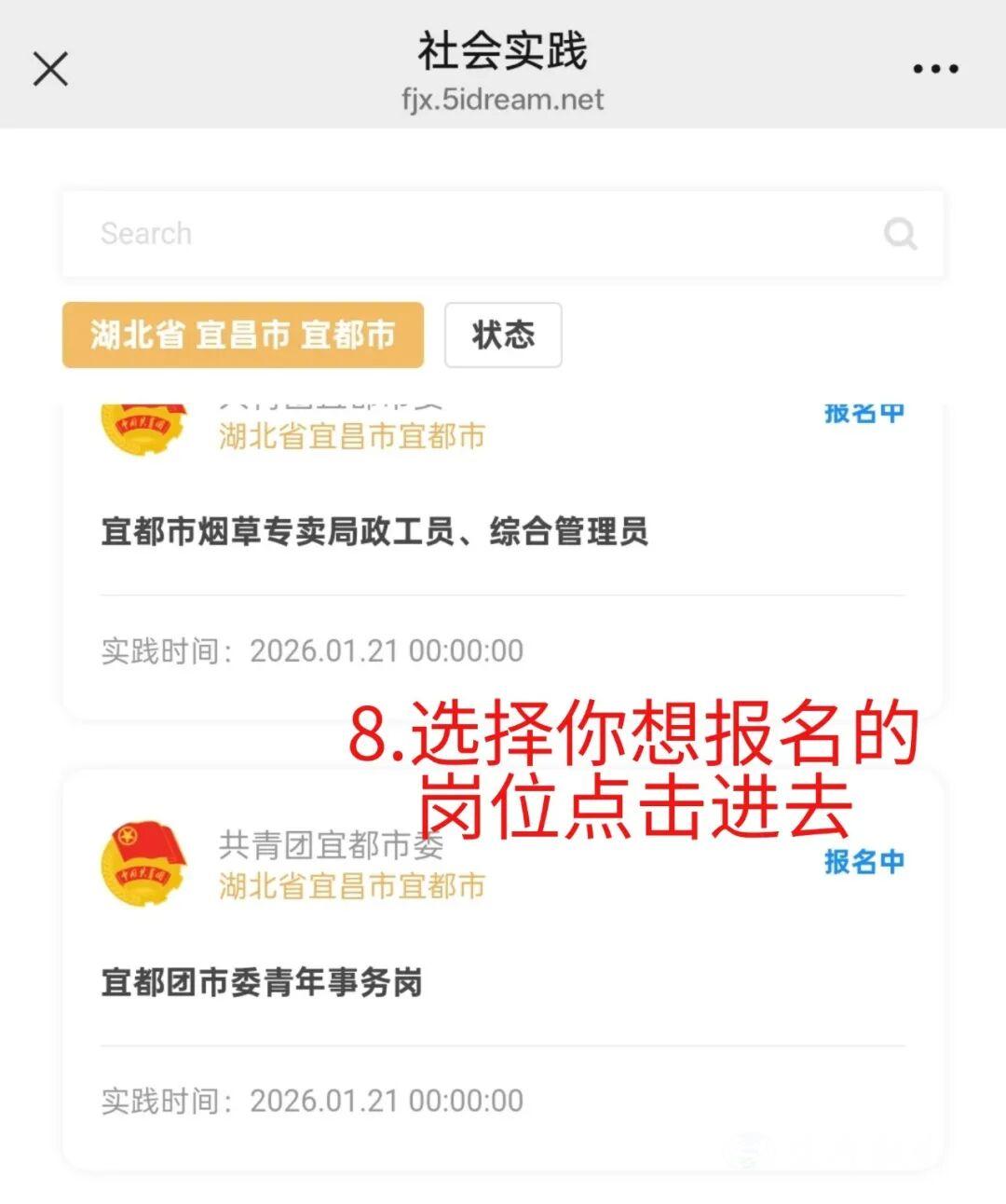
Task: Open the 宜都团市委青年事务岗 listing
Action: [262, 983]
